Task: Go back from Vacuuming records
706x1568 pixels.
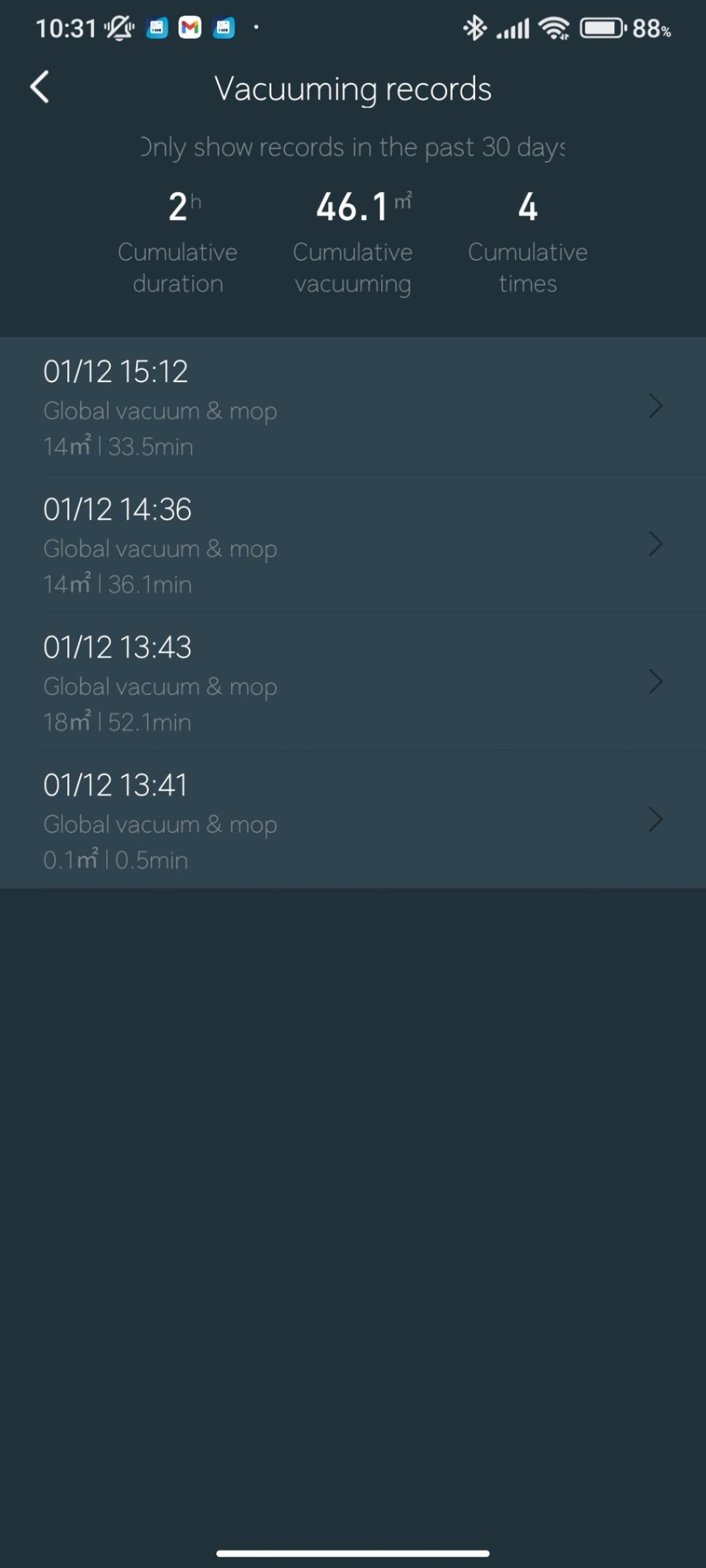Action: point(40,87)
